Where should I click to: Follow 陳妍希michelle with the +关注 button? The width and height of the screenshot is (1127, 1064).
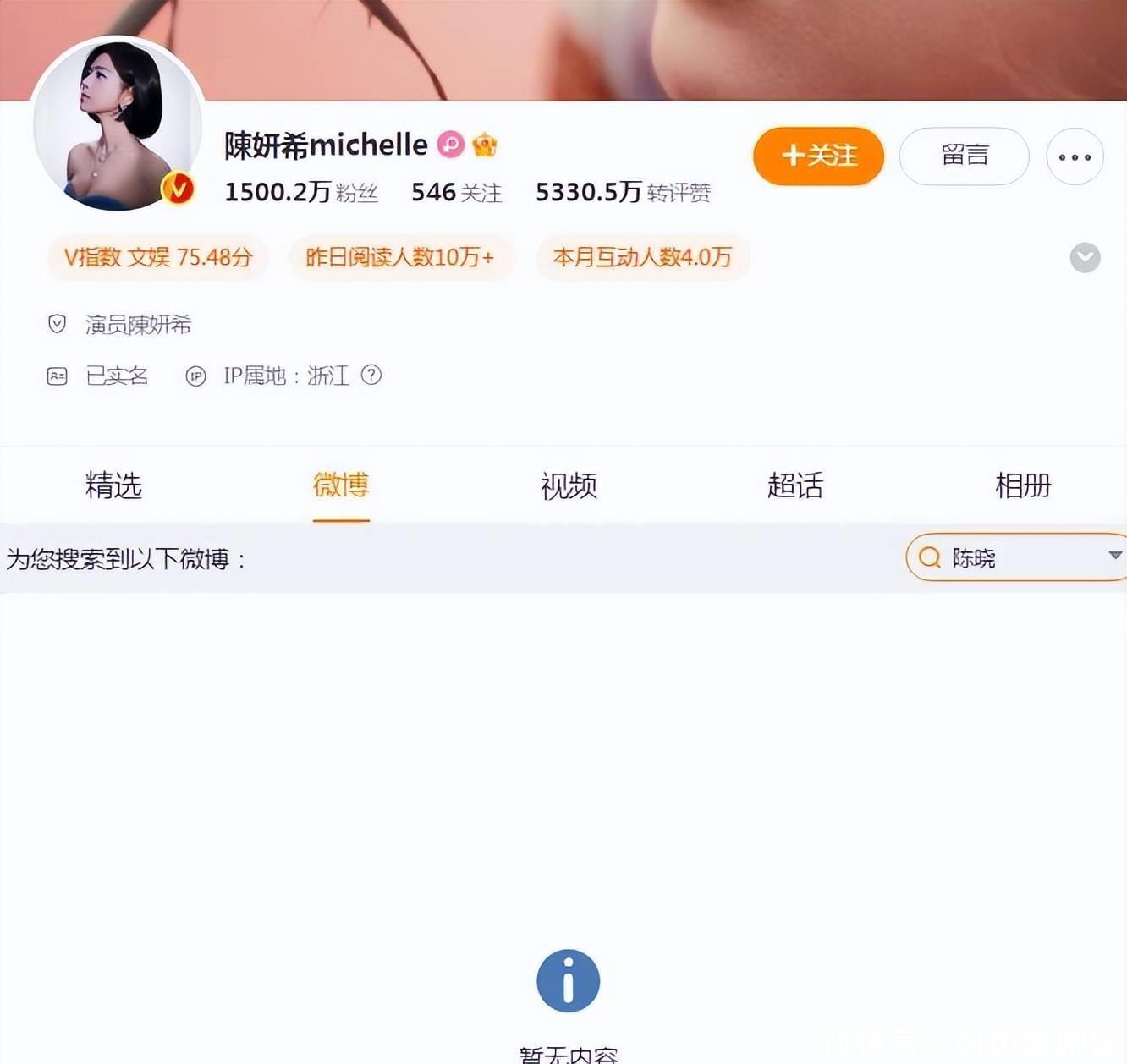(818, 156)
